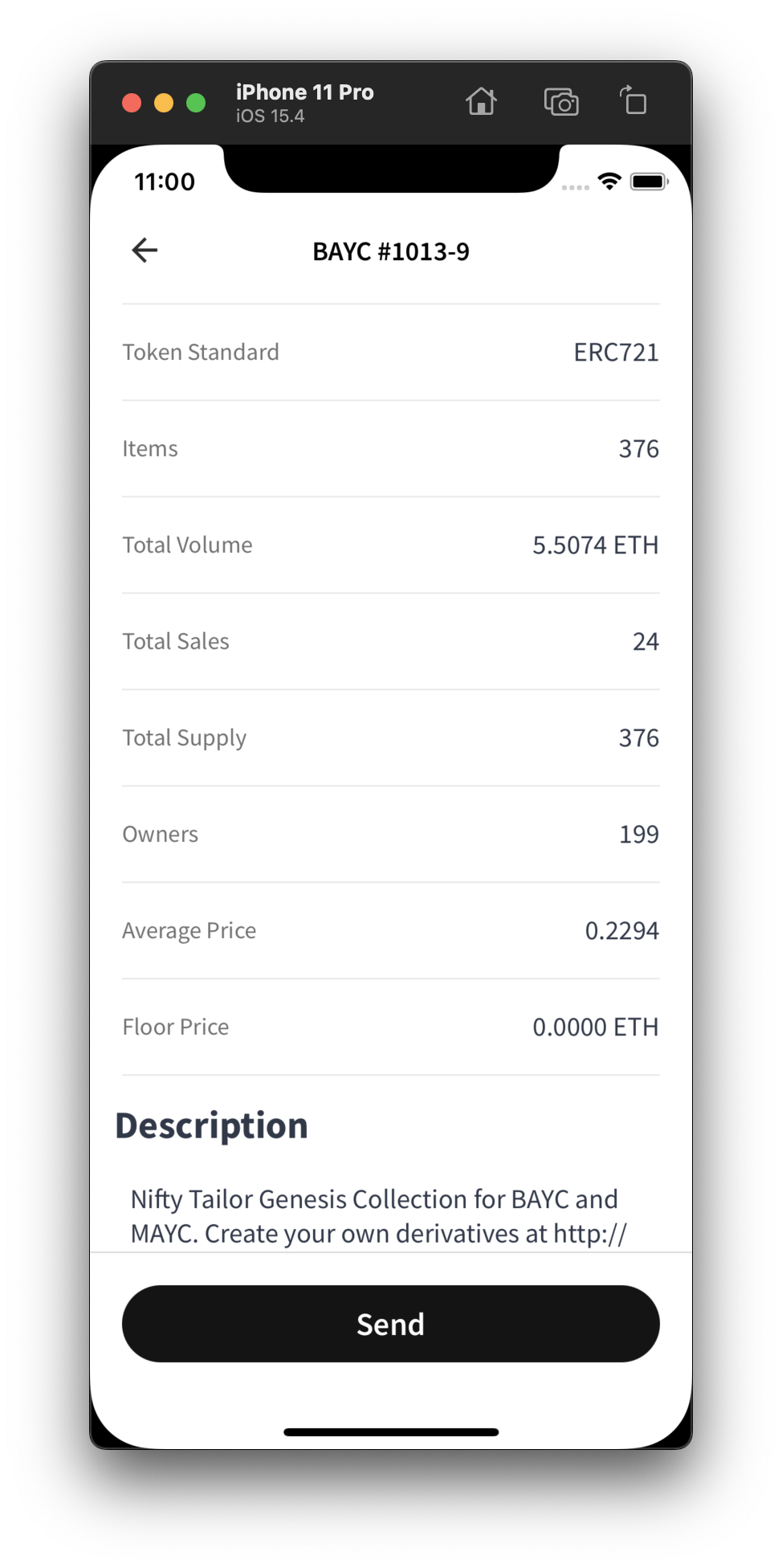Tap the Send button
782x1568 pixels.
pos(390,1323)
